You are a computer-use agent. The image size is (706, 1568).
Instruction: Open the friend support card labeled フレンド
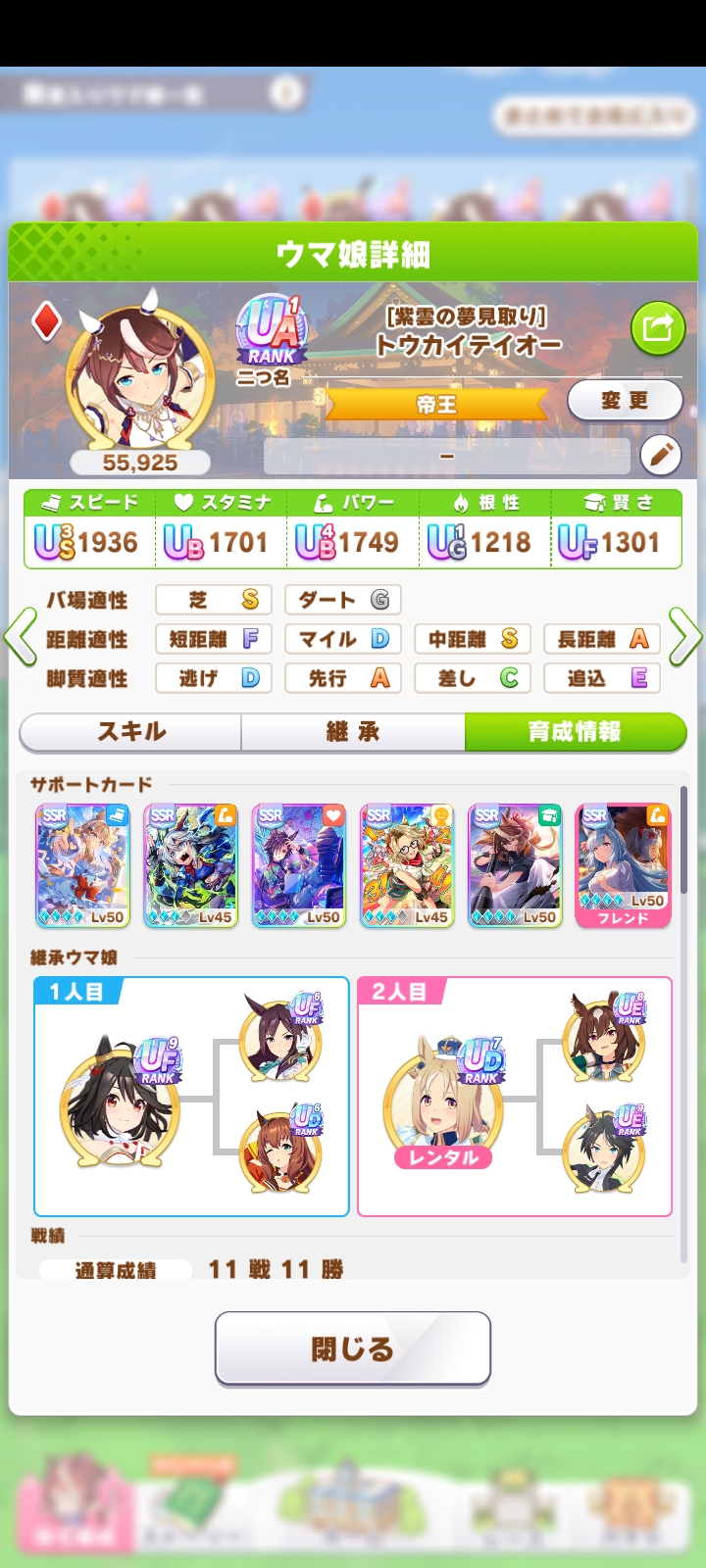coord(623,866)
